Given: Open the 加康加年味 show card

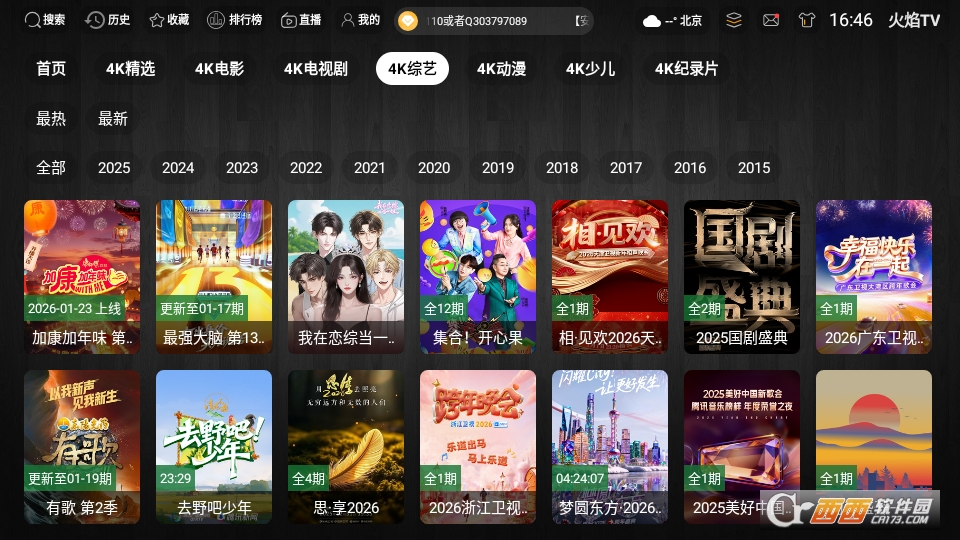Looking at the screenshot, I should click(x=82, y=277).
